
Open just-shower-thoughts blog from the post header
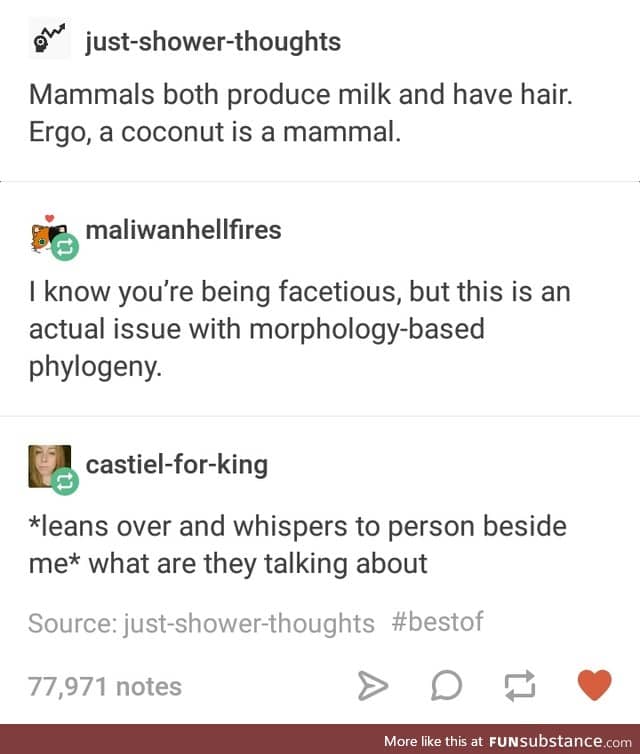pyautogui.click(x=212, y=42)
